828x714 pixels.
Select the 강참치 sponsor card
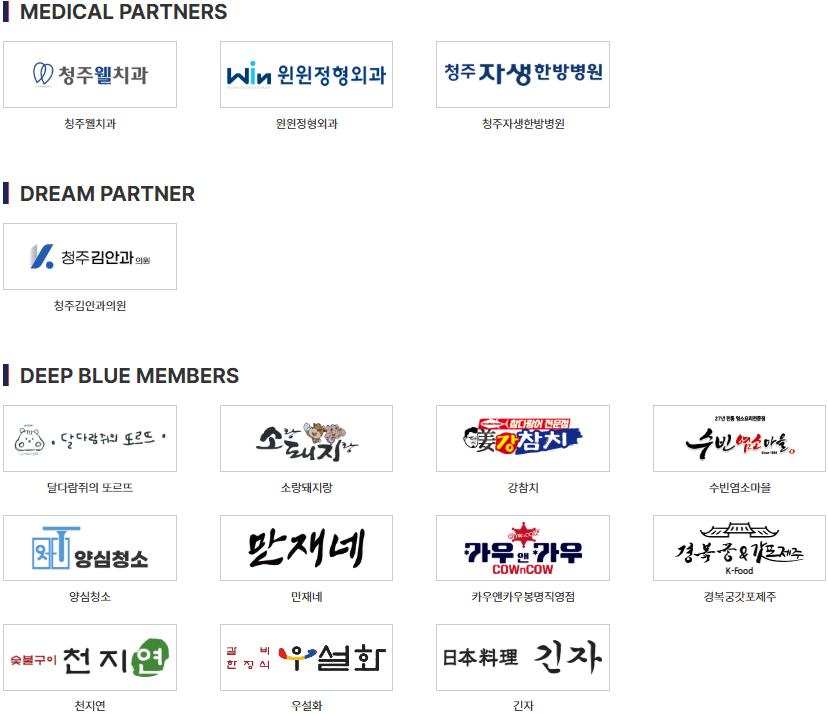[523, 439]
